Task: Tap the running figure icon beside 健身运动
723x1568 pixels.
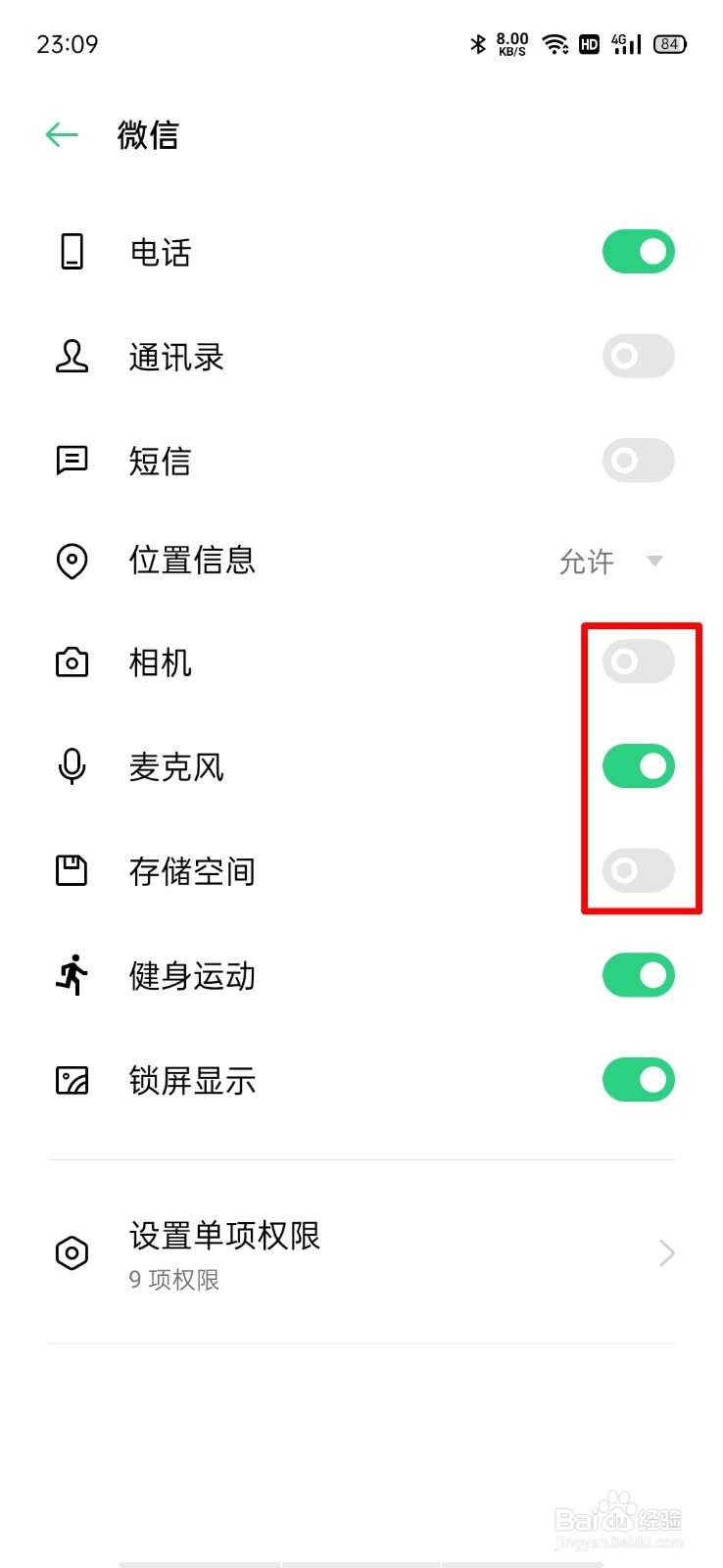Action: (x=71, y=976)
